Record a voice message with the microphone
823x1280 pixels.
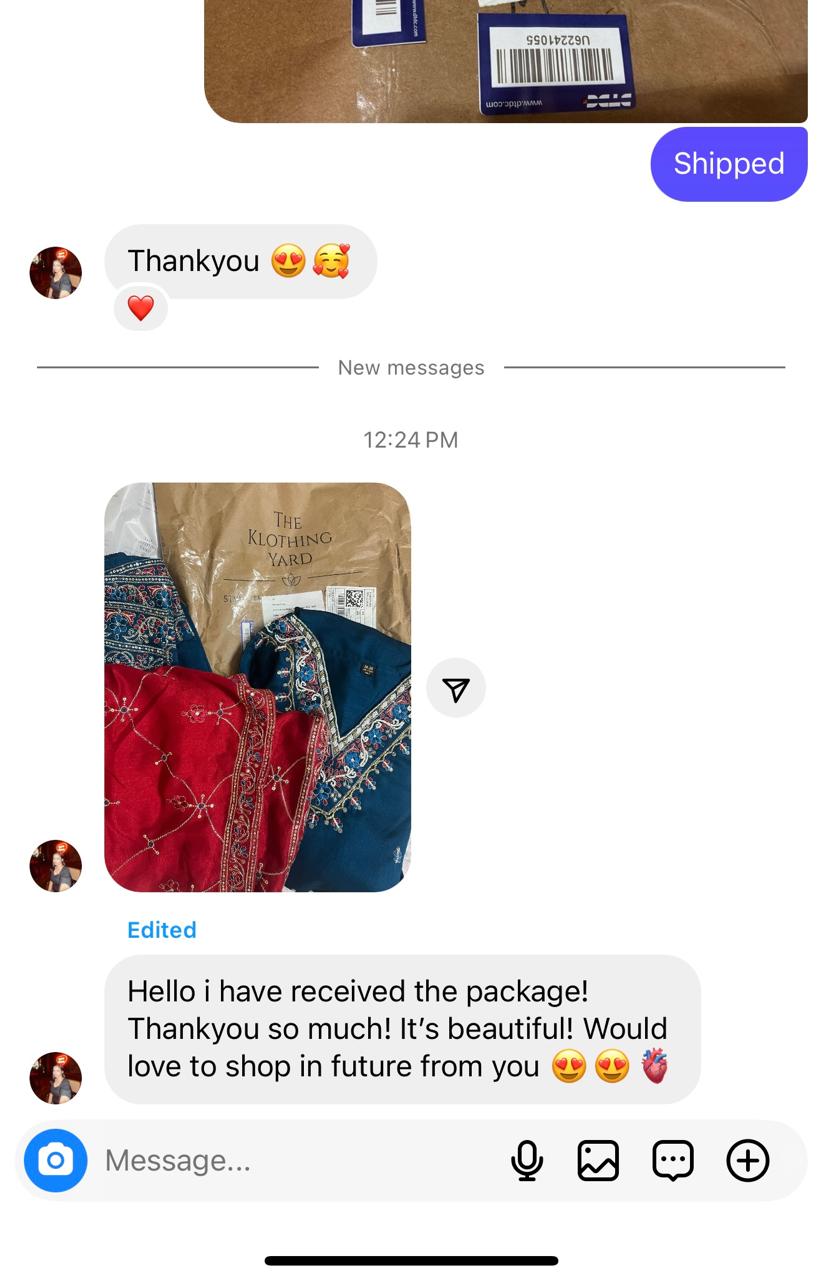[527, 1160]
